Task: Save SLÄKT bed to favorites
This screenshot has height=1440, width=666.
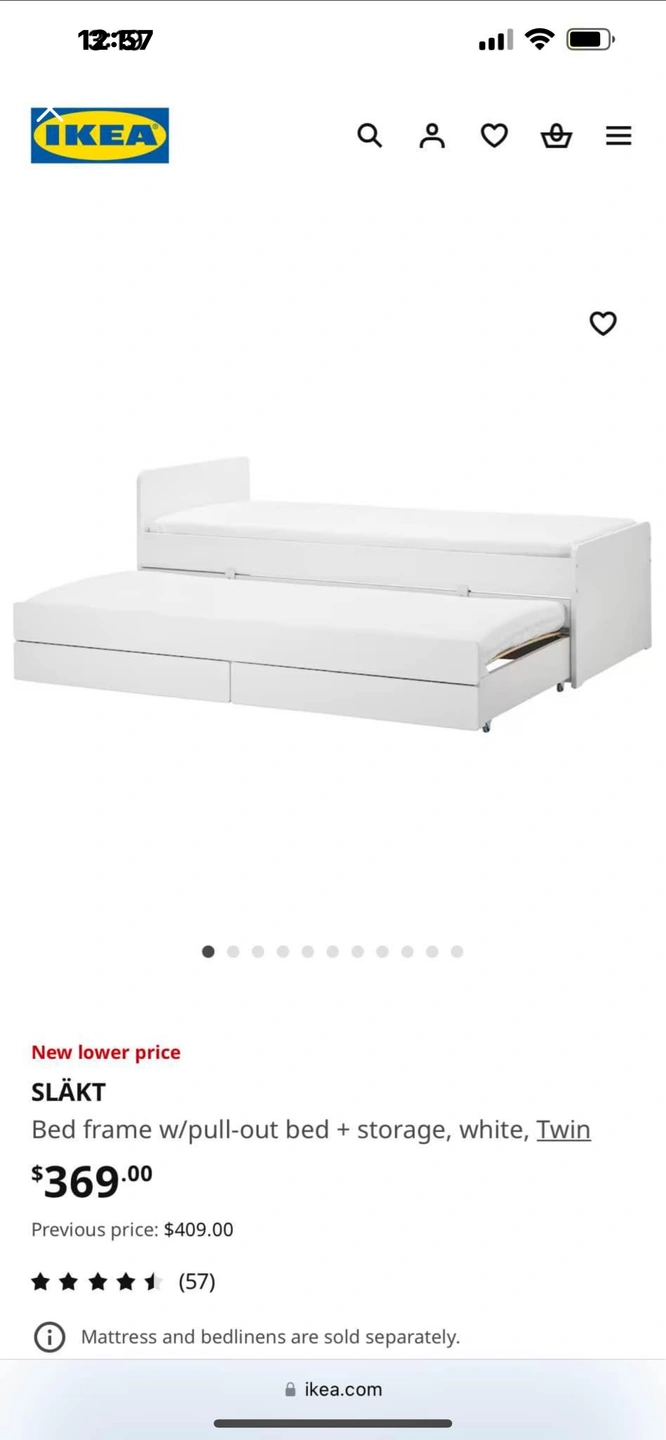Action: [603, 323]
